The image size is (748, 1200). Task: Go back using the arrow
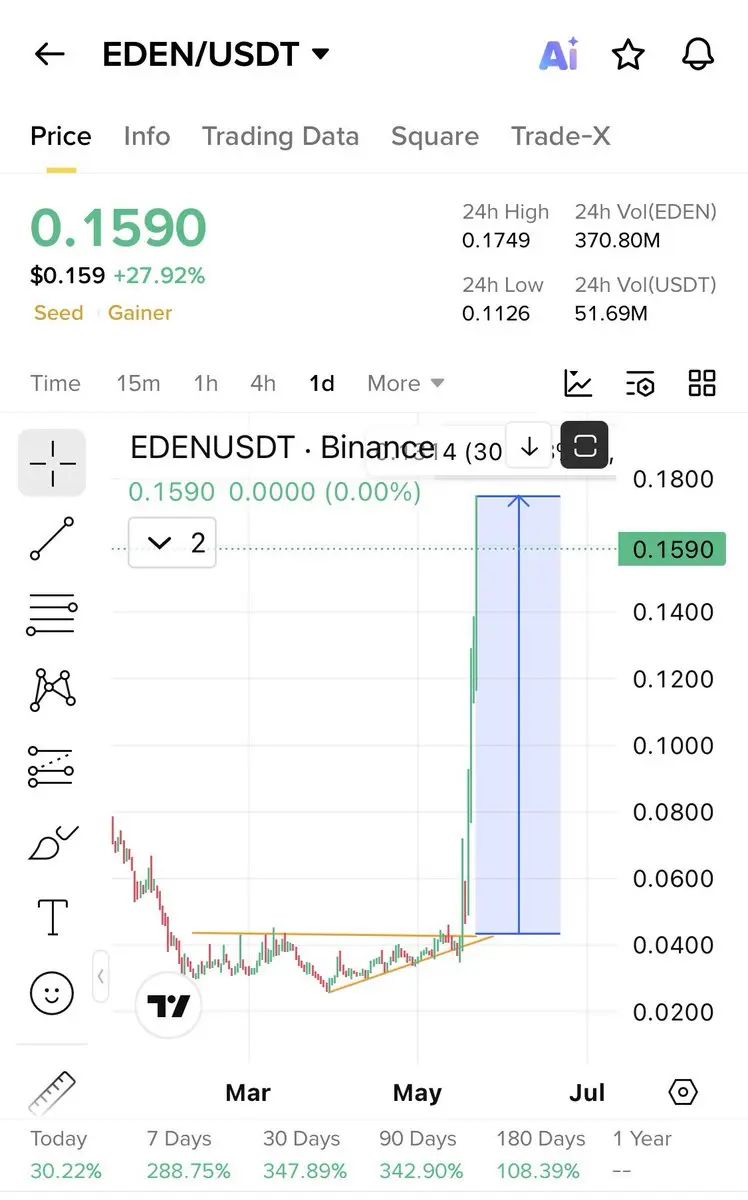point(49,54)
